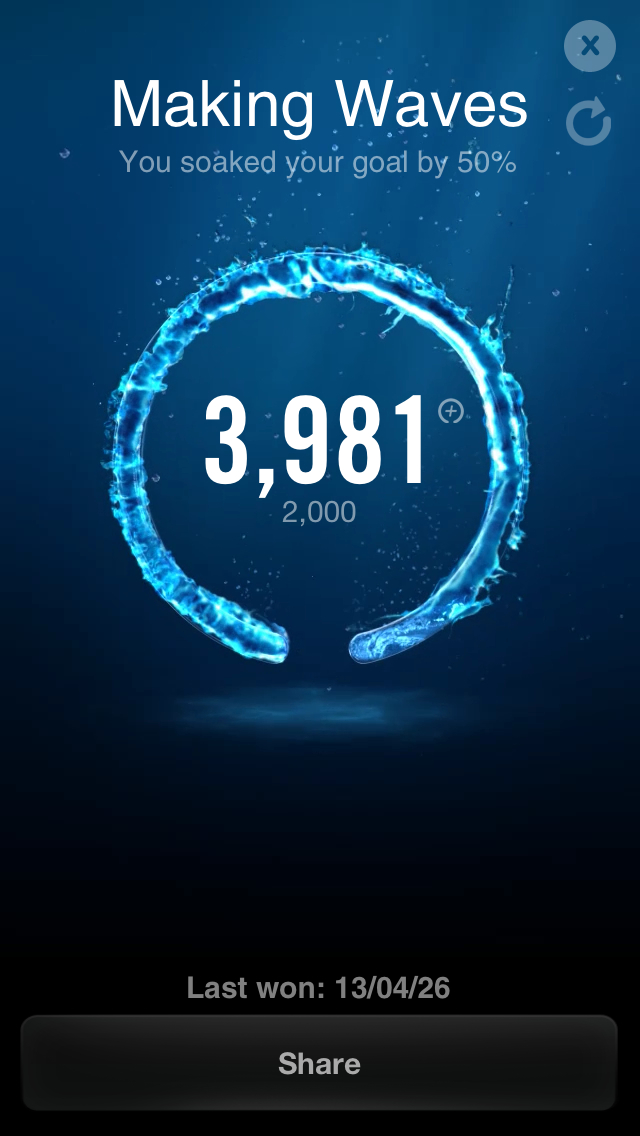Image resolution: width=640 pixels, height=1136 pixels.
Task: Close the Making Waves achievement screen
Action: coord(589,46)
